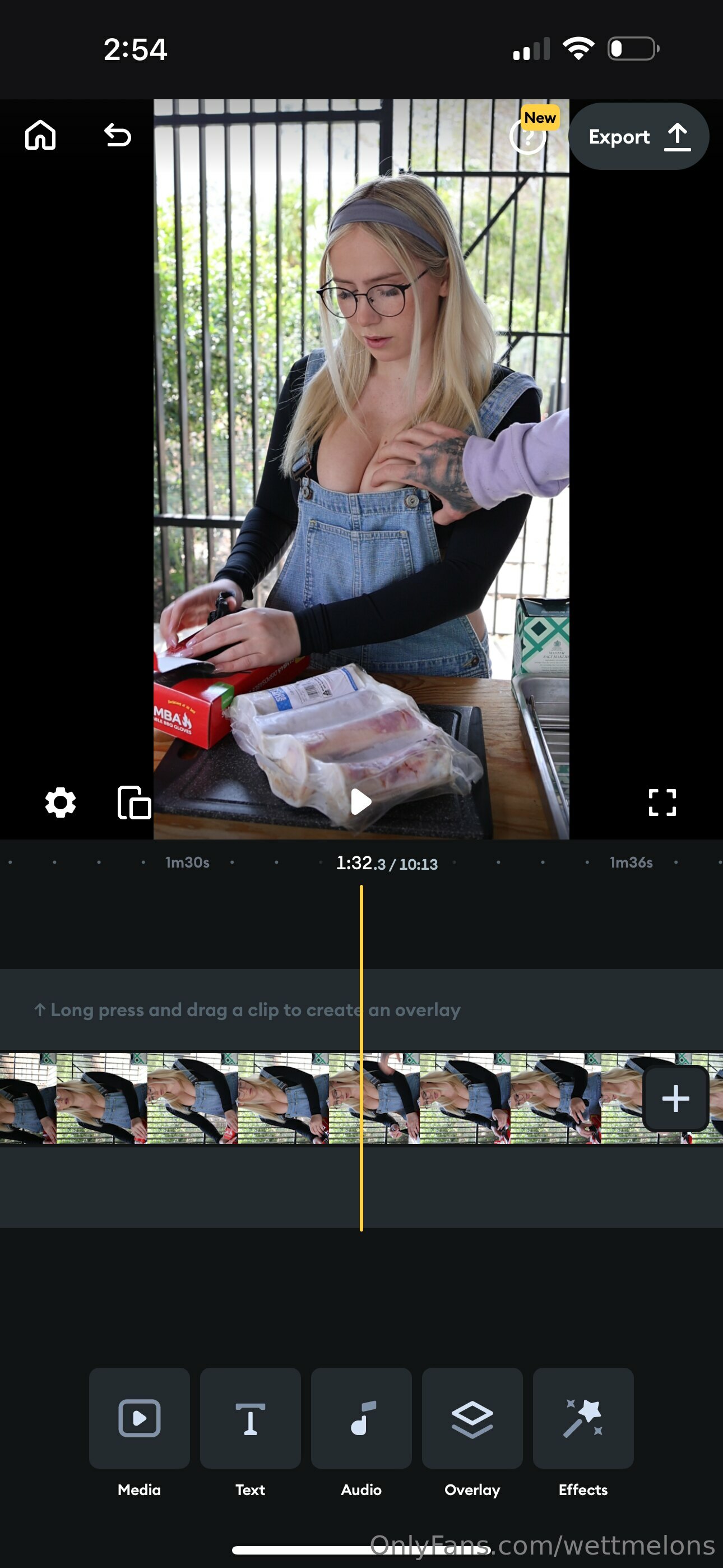This screenshot has width=723, height=1568.
Task: Open project settings gear
Action: [x=61, y=803]
